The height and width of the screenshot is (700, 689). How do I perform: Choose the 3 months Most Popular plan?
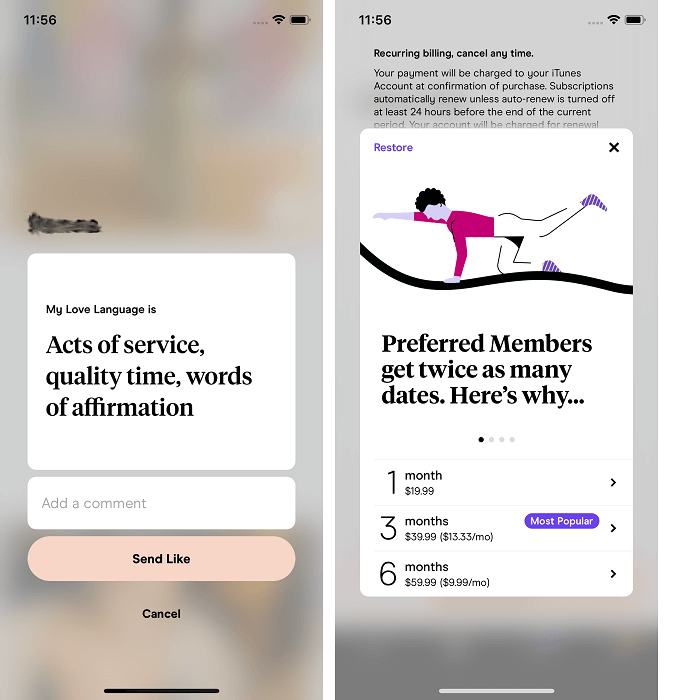click(x=496, y=528)
